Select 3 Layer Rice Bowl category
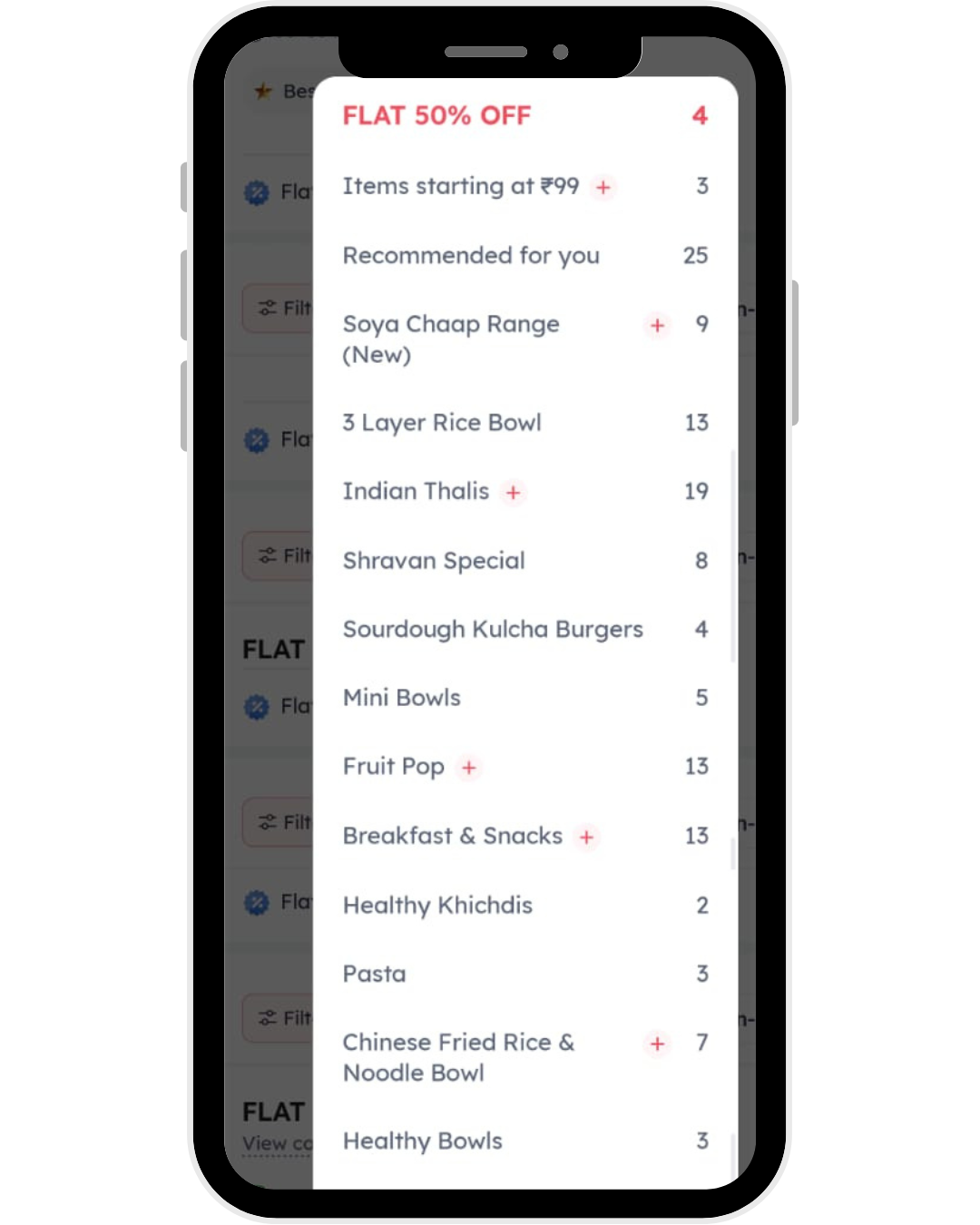Viewport: 980px width, 1225px height. click(x=442, y=423)
